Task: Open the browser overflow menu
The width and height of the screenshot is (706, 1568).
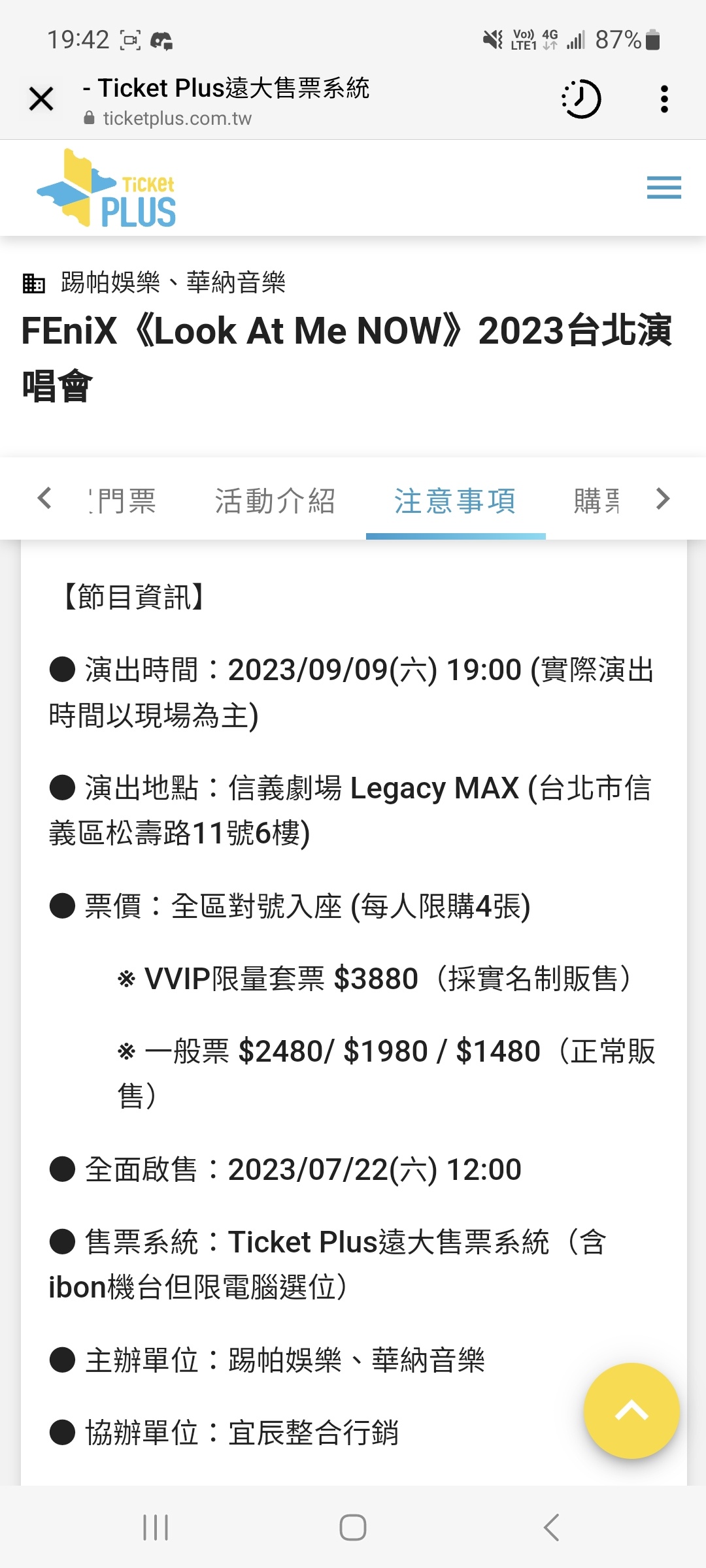Action: [x=664, y=99]
